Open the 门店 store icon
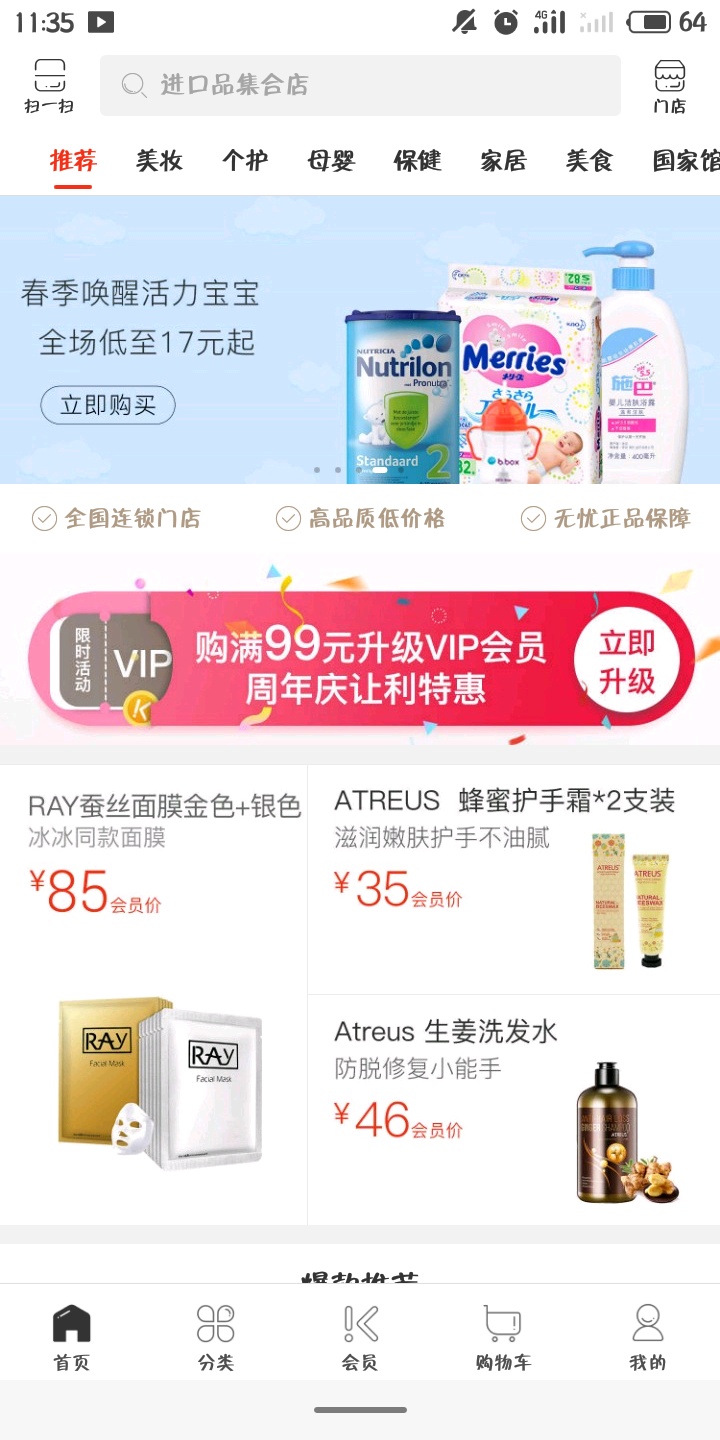 pyautogui.click(x=669, y=86)
